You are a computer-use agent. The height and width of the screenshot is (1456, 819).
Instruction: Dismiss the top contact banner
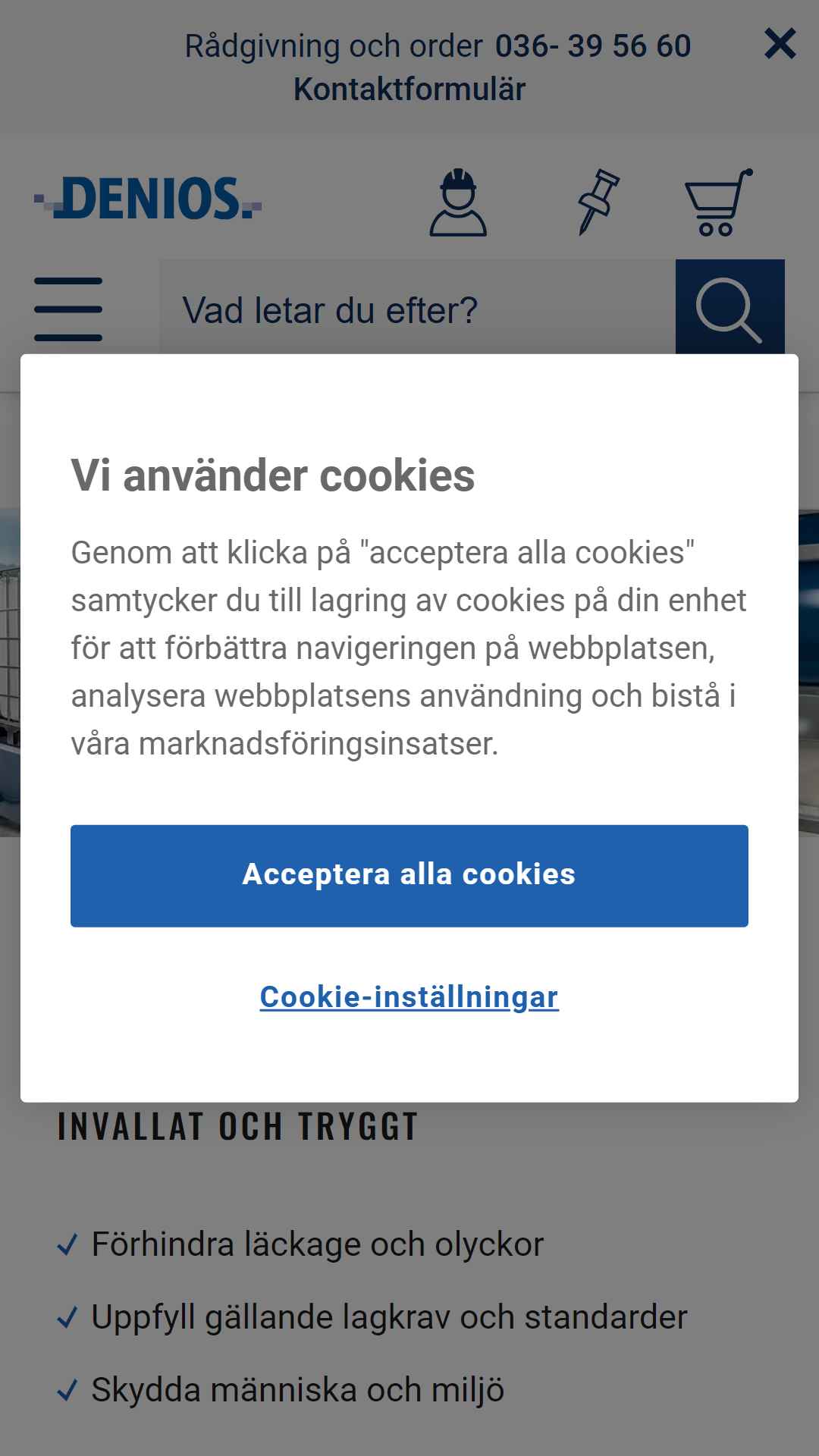(x=780, y=44)
